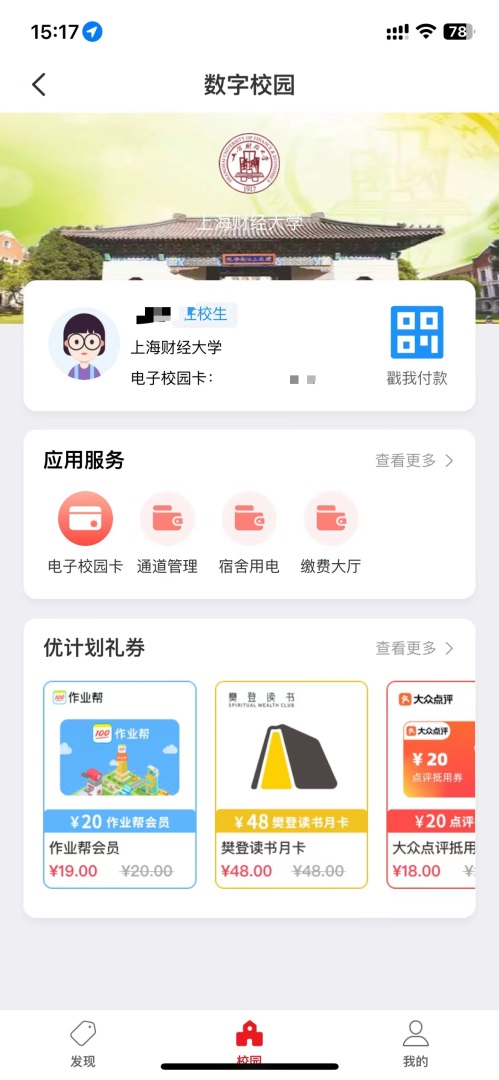Go back using the top-left arrow
Screen dimensions: 499x1080
point(39,85)
